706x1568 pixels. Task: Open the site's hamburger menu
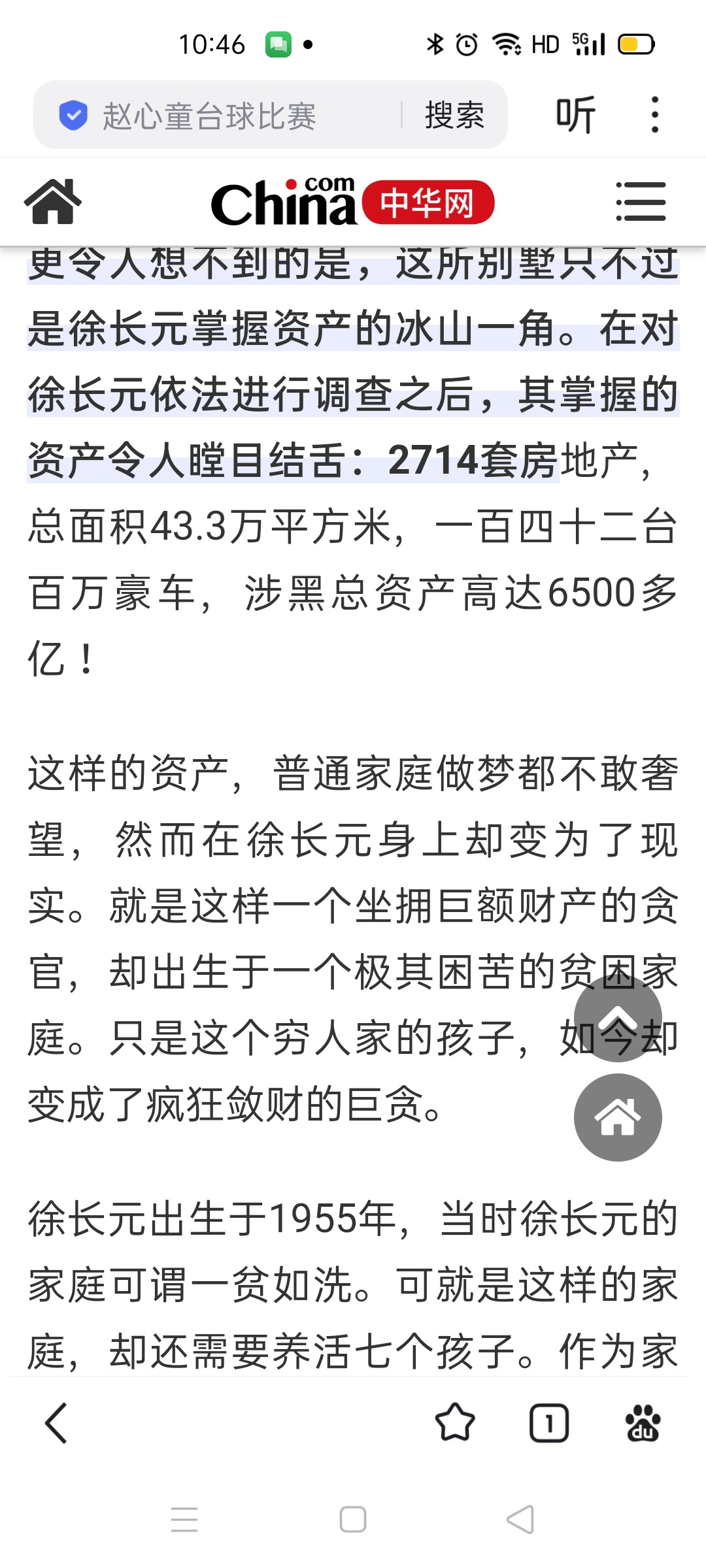coord(641,202)
